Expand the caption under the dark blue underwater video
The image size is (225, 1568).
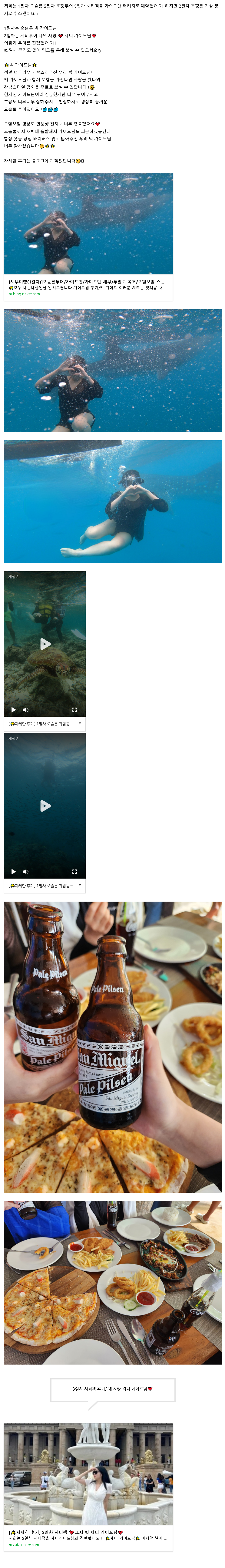coord(80,886)
